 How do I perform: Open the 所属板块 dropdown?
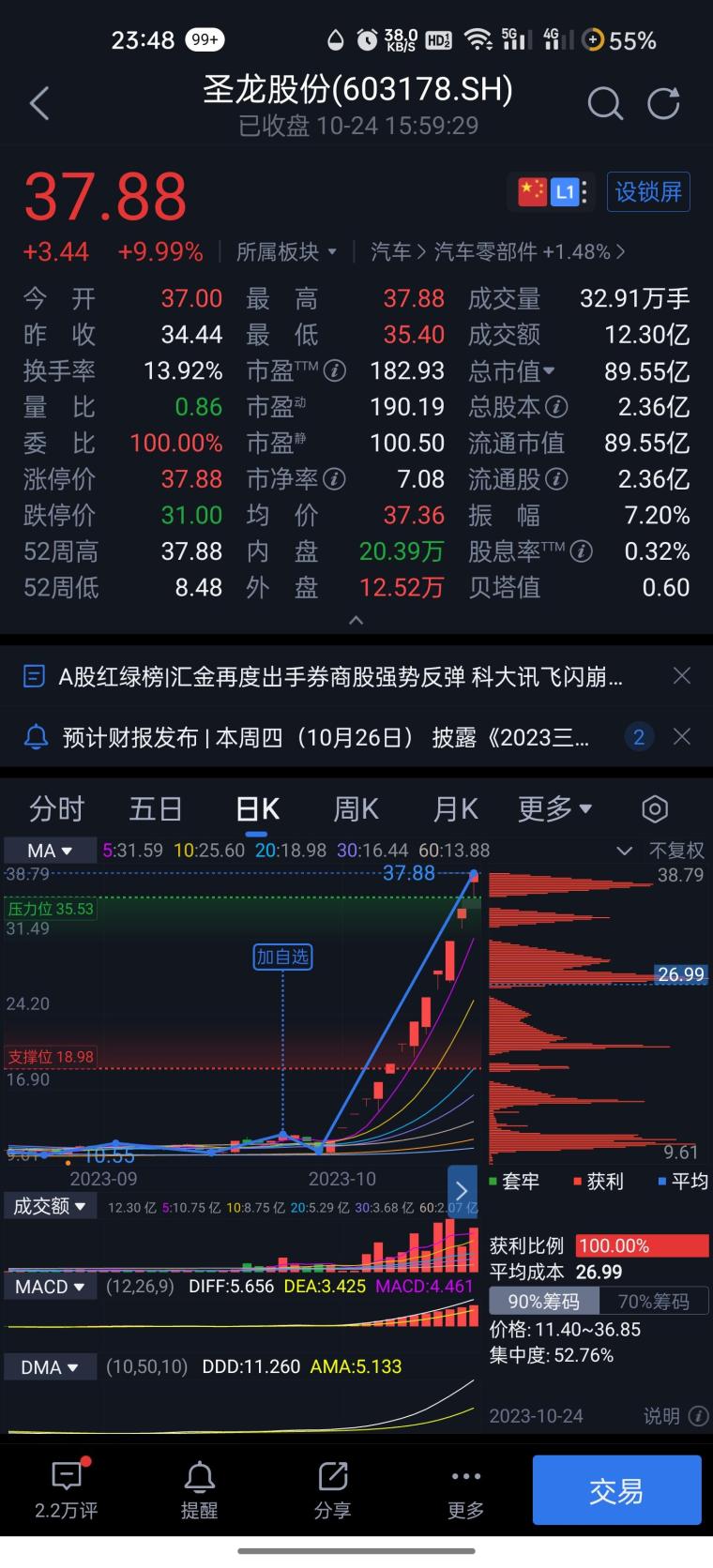[x=286, y=252]
